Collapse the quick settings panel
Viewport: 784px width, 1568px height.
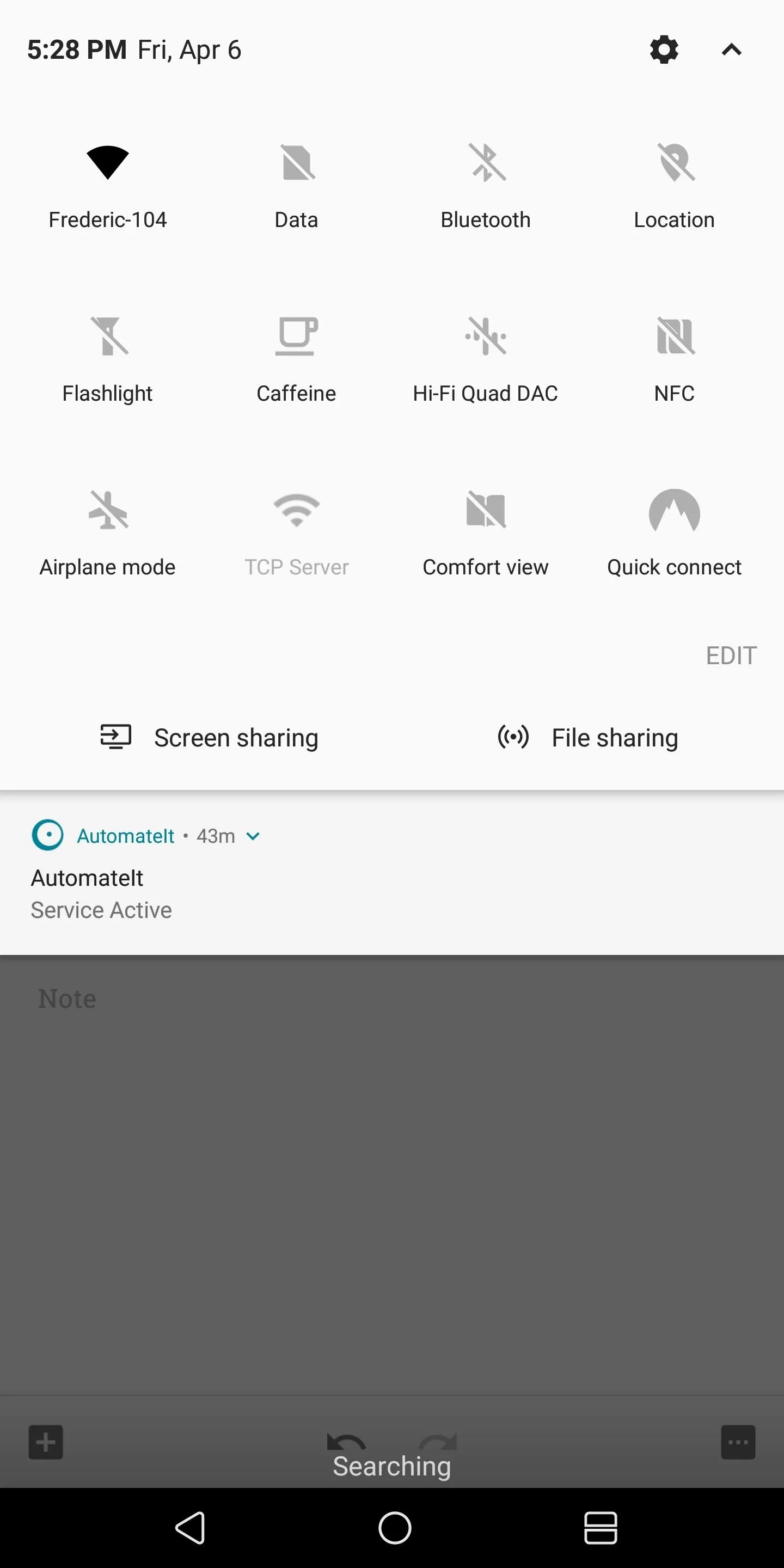click(731, 50)
